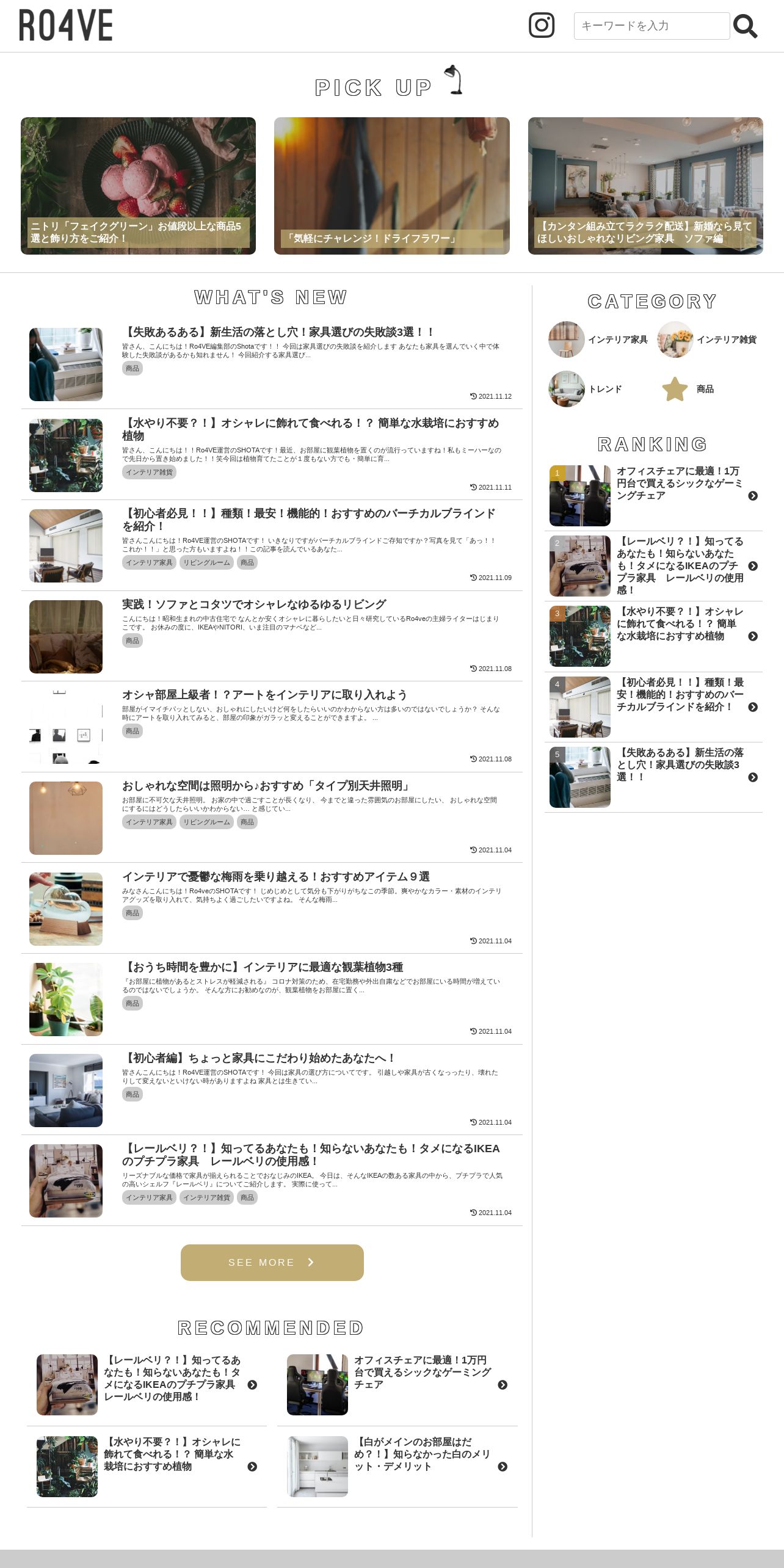Open ranking number 2 IKEA レールベリ article
Viewport: 784px width, 1568px height.
[653, 565]
